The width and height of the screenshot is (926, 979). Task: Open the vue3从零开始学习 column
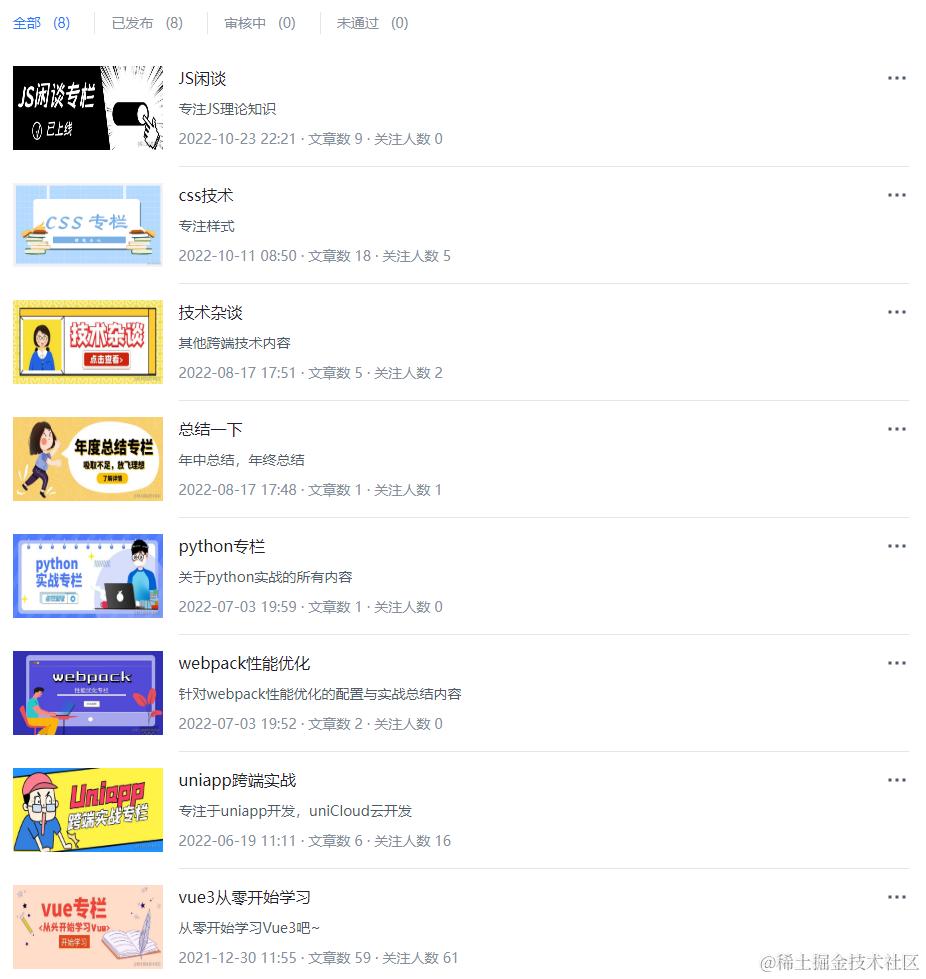coord(245,898)
